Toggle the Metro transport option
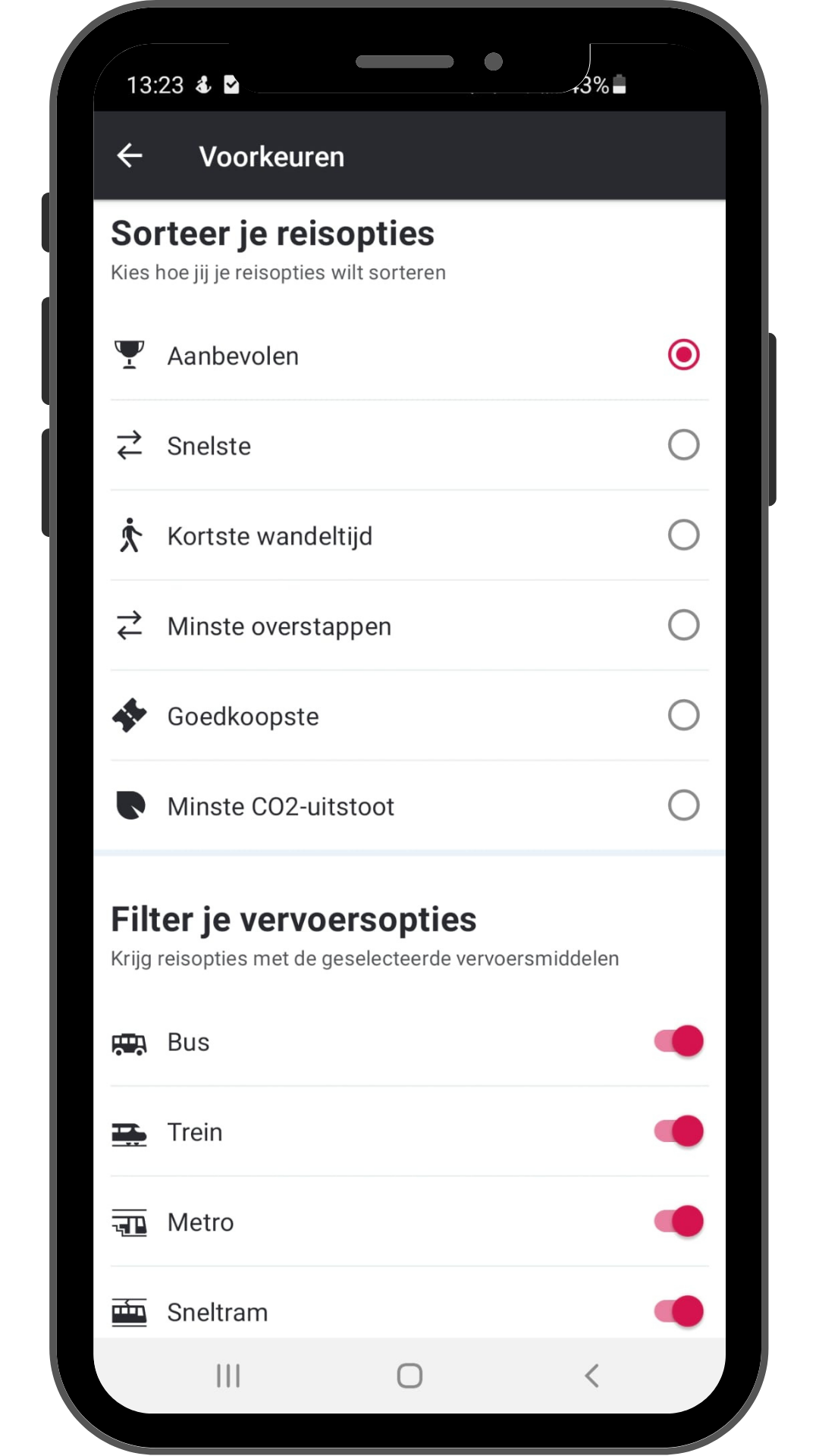 click(679, 1222)
